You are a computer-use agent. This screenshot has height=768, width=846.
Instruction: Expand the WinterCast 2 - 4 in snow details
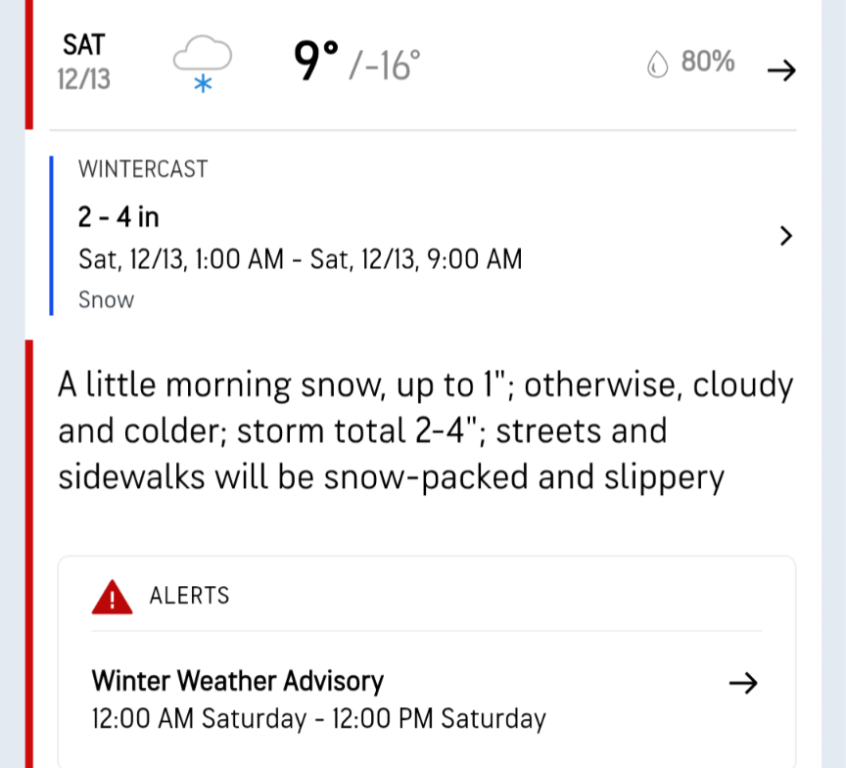[x=786, y=236]
